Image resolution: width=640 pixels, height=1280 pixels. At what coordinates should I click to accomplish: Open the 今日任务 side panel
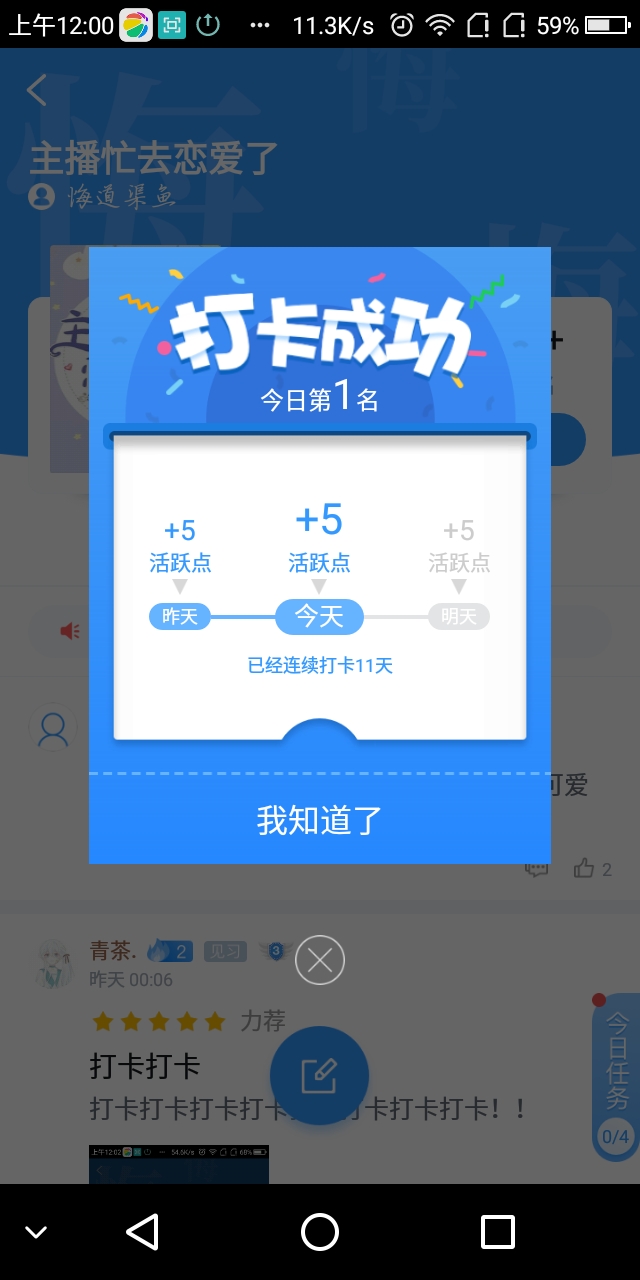(x=616, y=1078)
